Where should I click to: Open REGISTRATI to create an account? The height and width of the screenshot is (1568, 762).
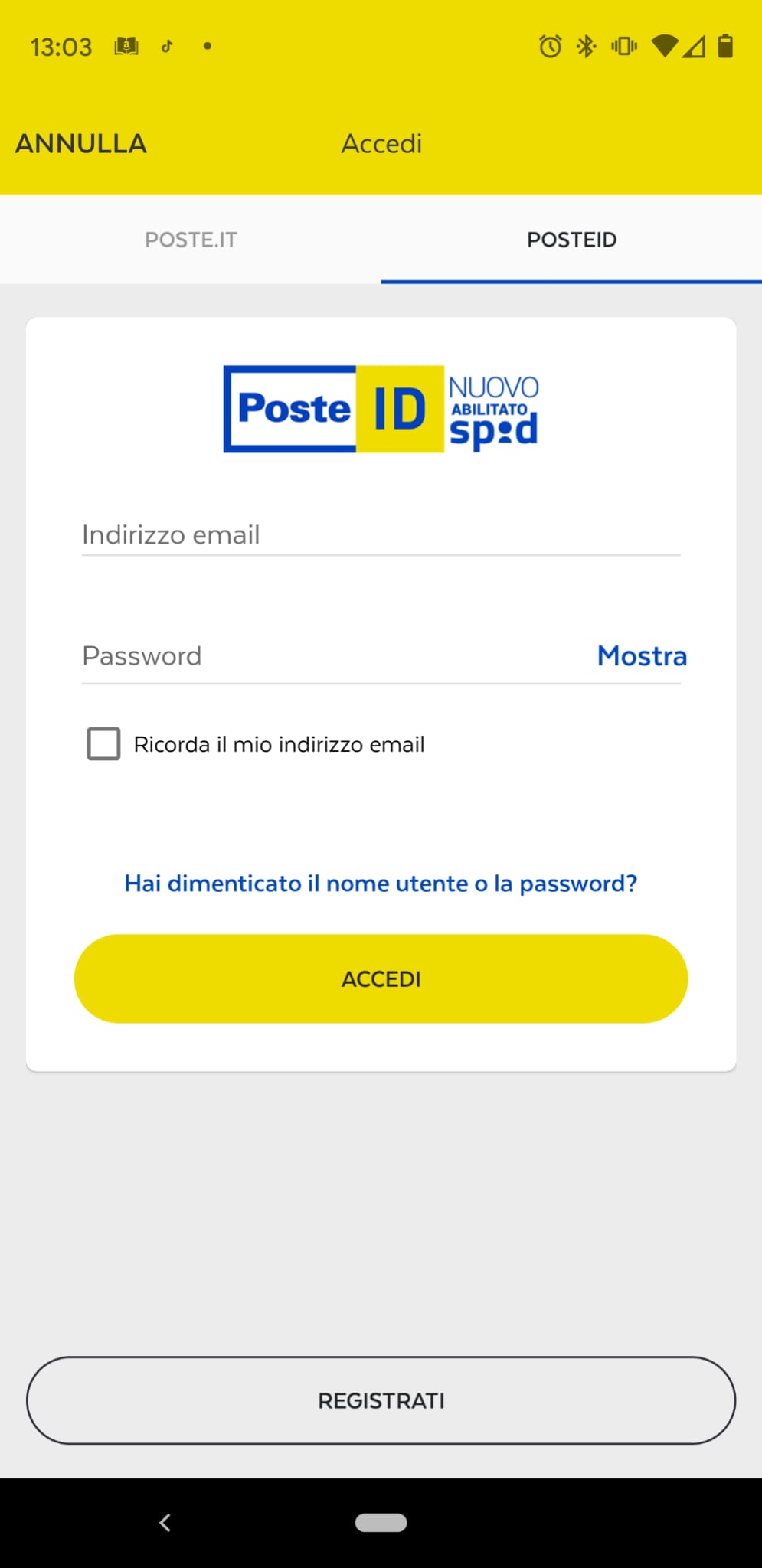pyautogui.click(x=381, y=1400)
